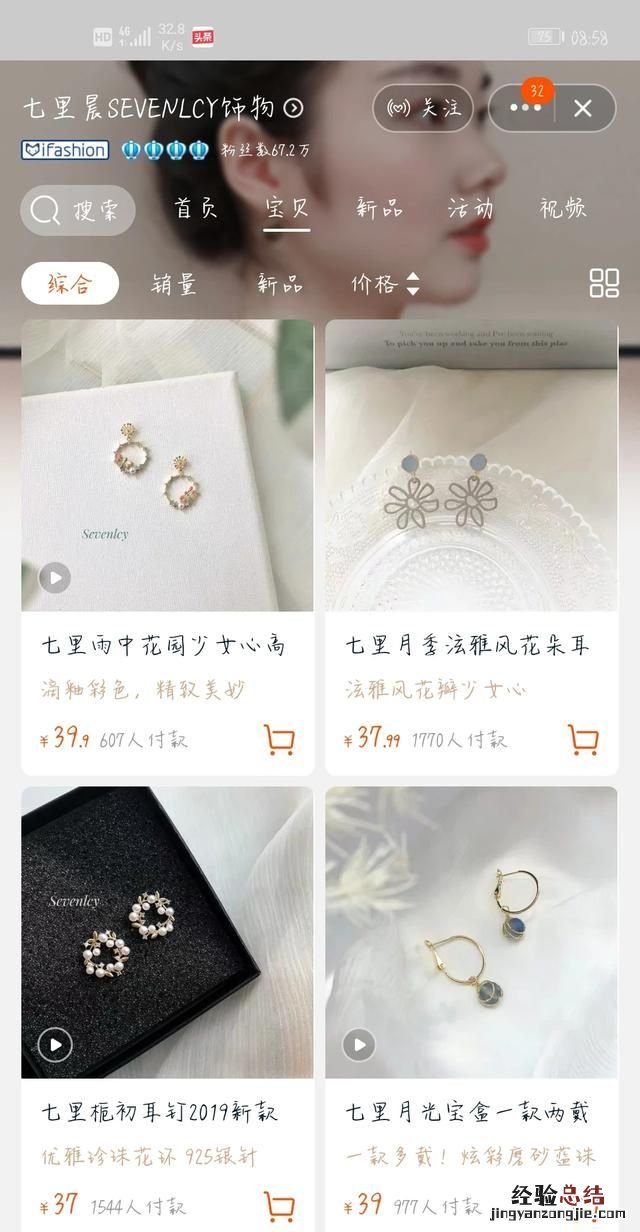640x1232 pixels.
Task: Add 七里雨中花园 earrings to cart
Action: point(279,740)
